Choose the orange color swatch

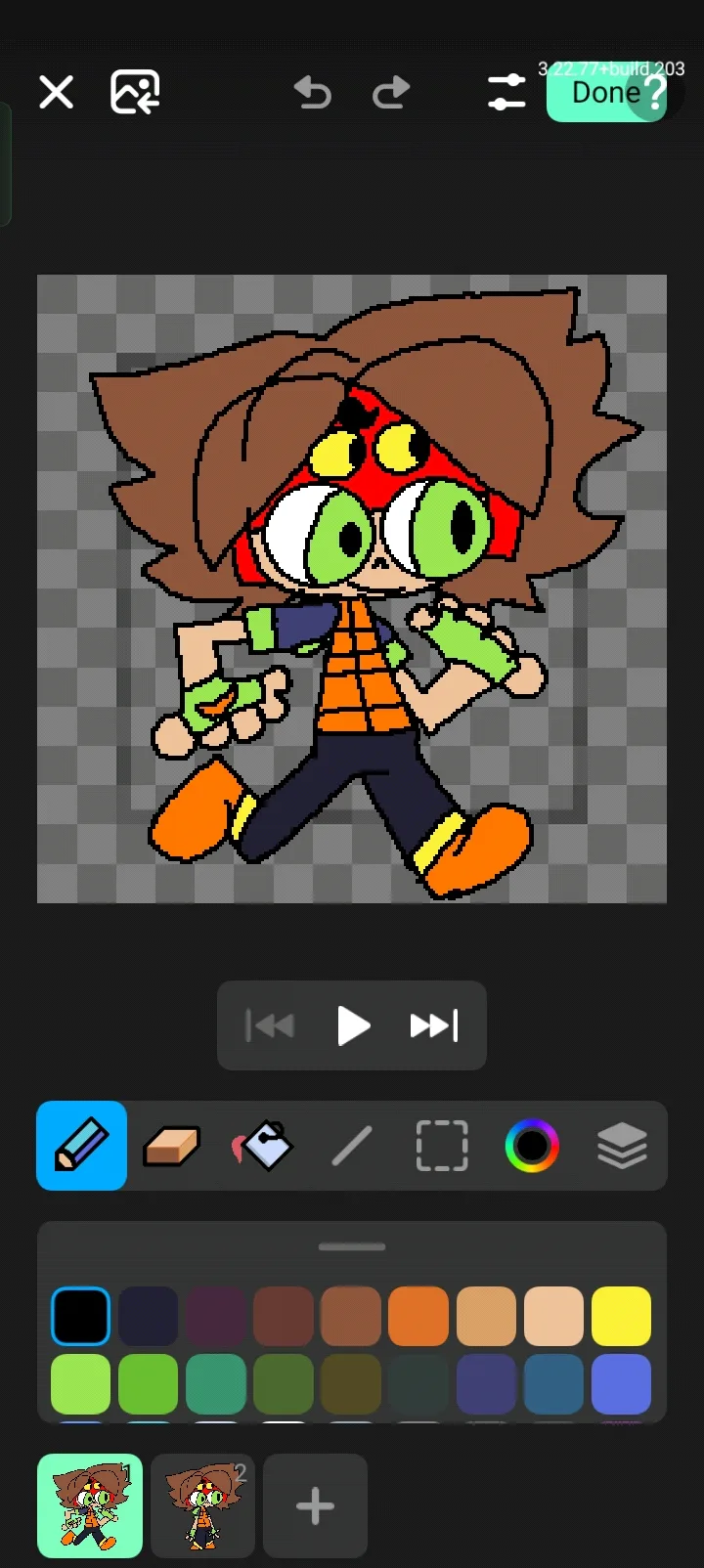coord(418,1317)
